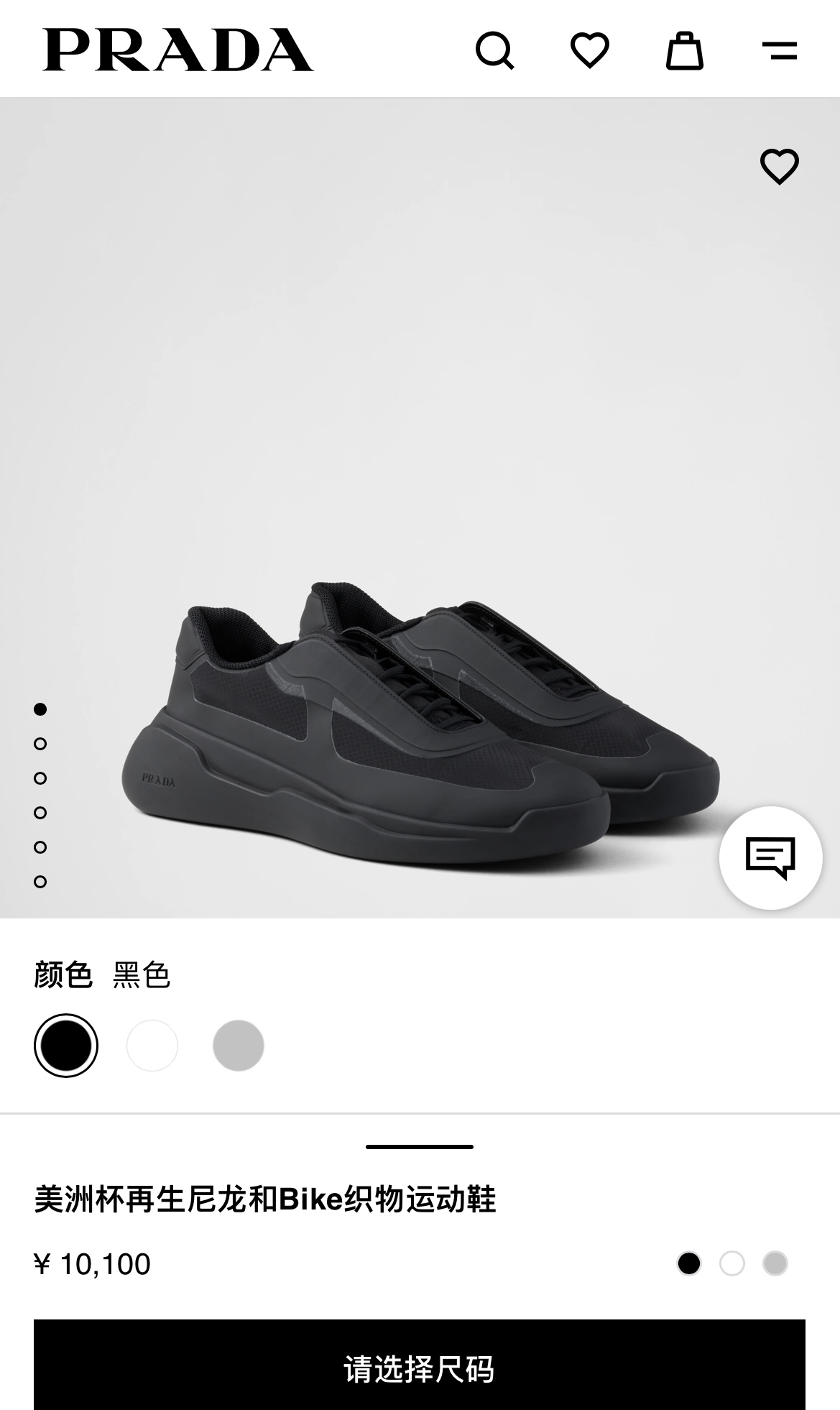Add sneakers to favorites via product heart icon
The width and height of the screenshot is (840, 1410).
780,167
